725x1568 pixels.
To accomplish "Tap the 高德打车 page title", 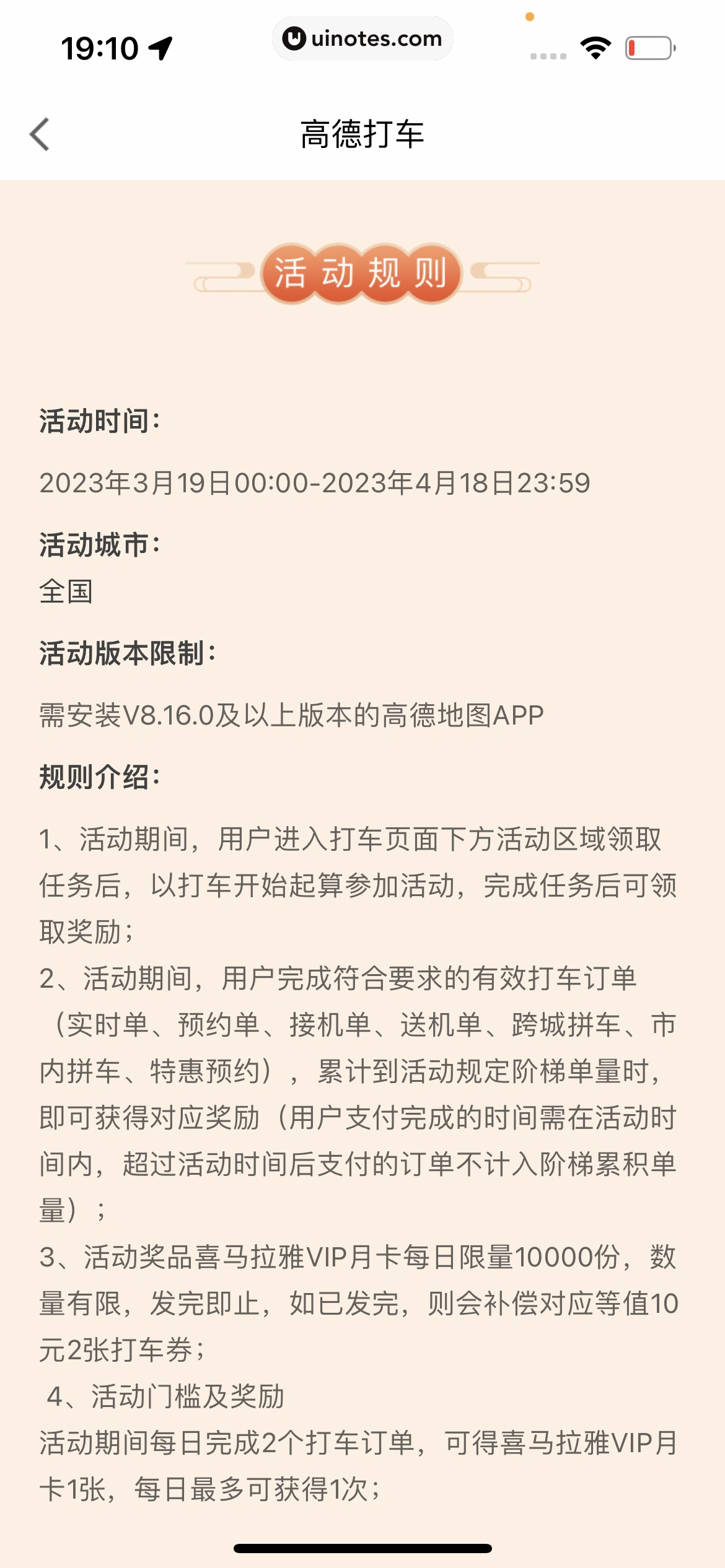I will pyautogui.click(x=362, y=133).
